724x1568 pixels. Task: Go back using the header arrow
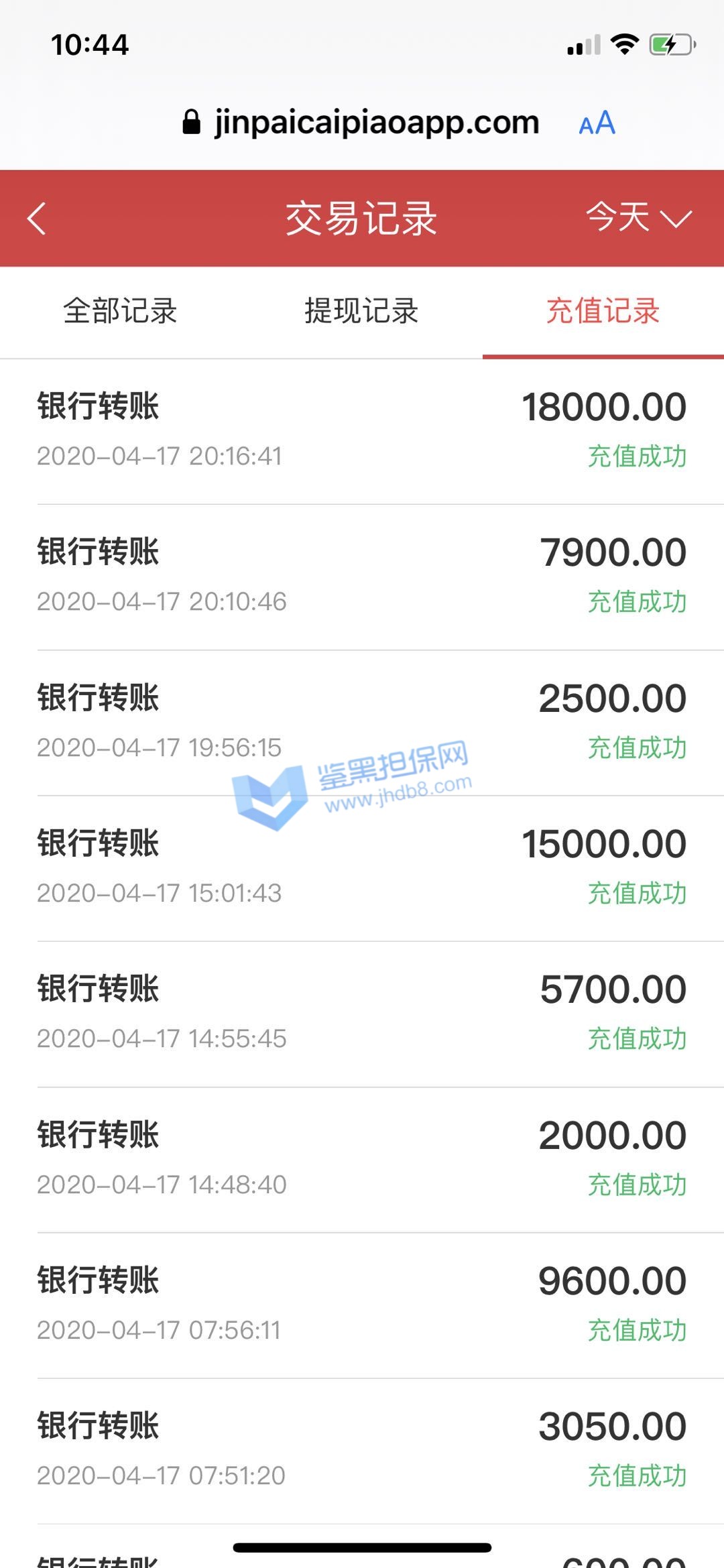[x=37, y=219]
